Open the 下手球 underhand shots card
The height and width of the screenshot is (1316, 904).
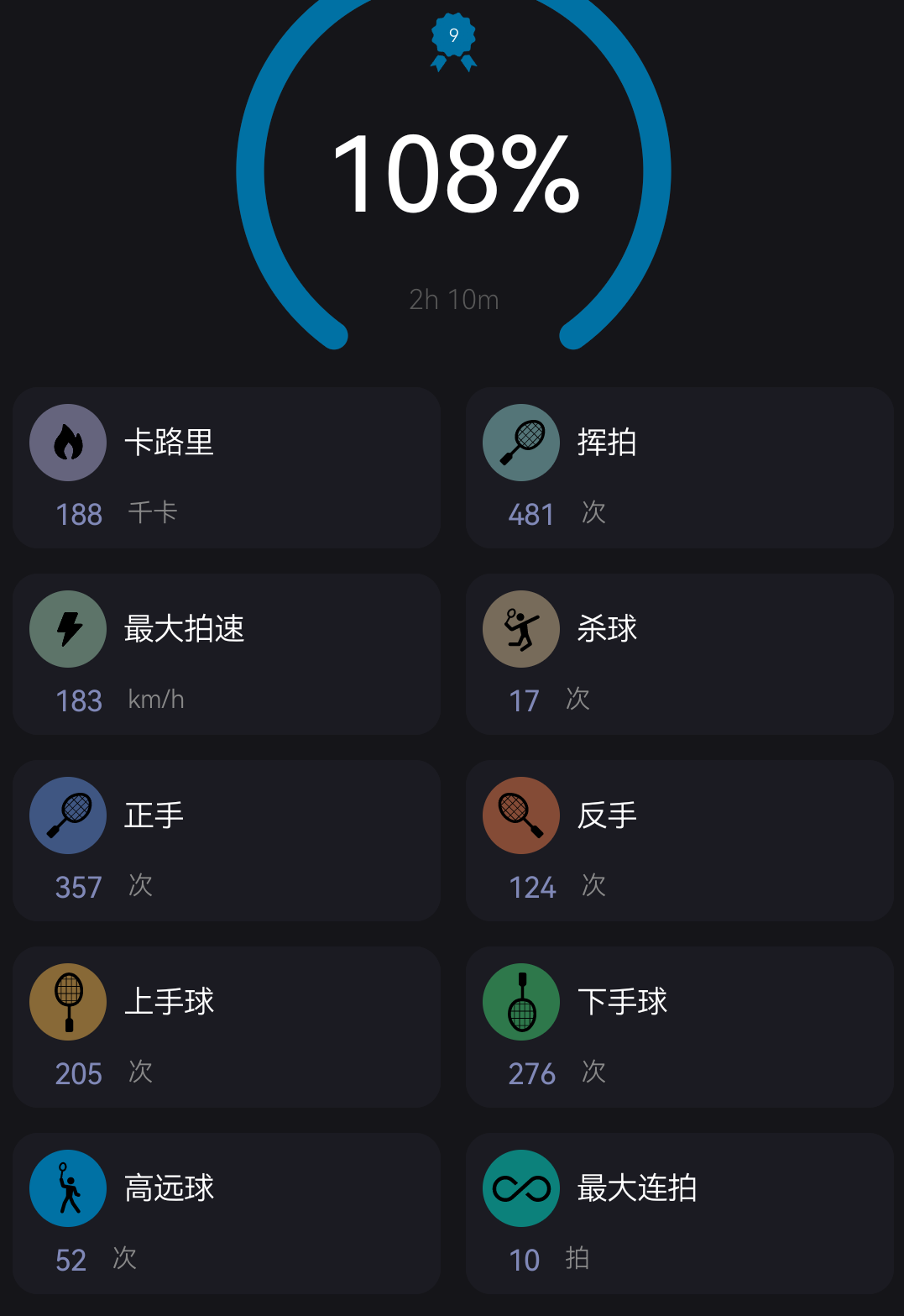pyautogui.click(x=679, y=1027)
